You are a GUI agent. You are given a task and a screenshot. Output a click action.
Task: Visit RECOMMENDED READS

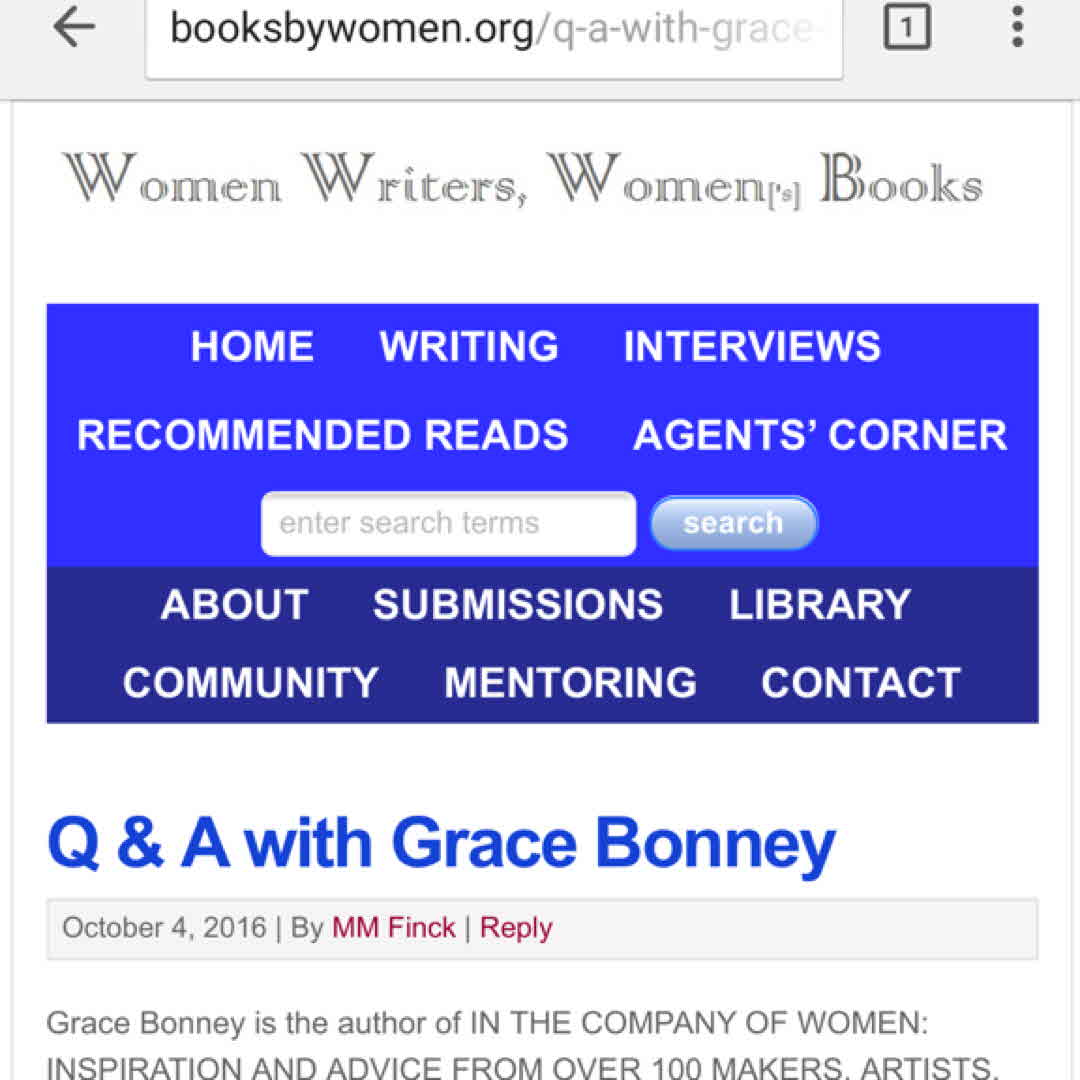pyautogui.click(x=322, y=435)
